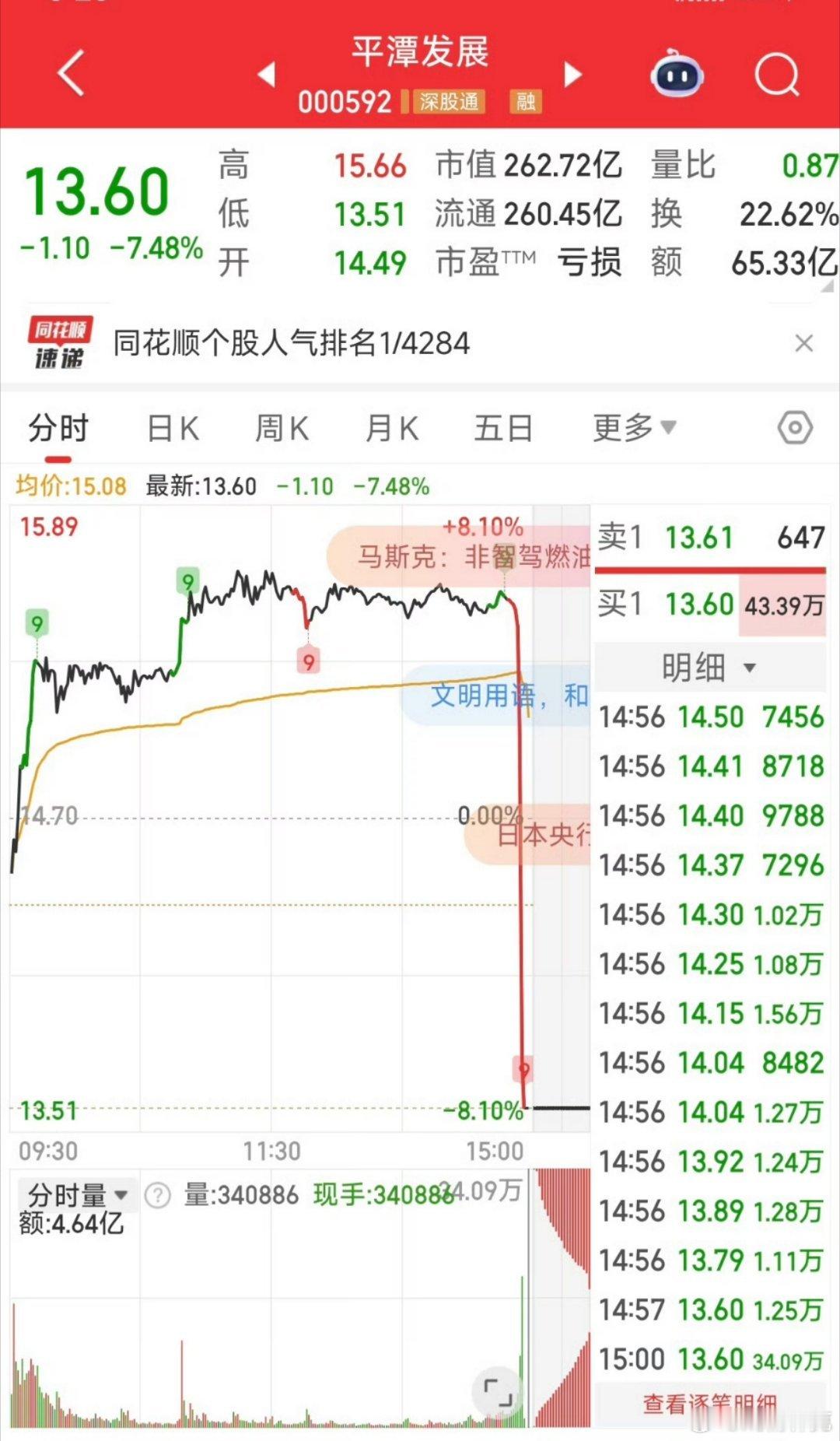Tap the 14:56 14.50 transaction row
The height and width of the screenshot is (1441, 840).
click(709, 717)
